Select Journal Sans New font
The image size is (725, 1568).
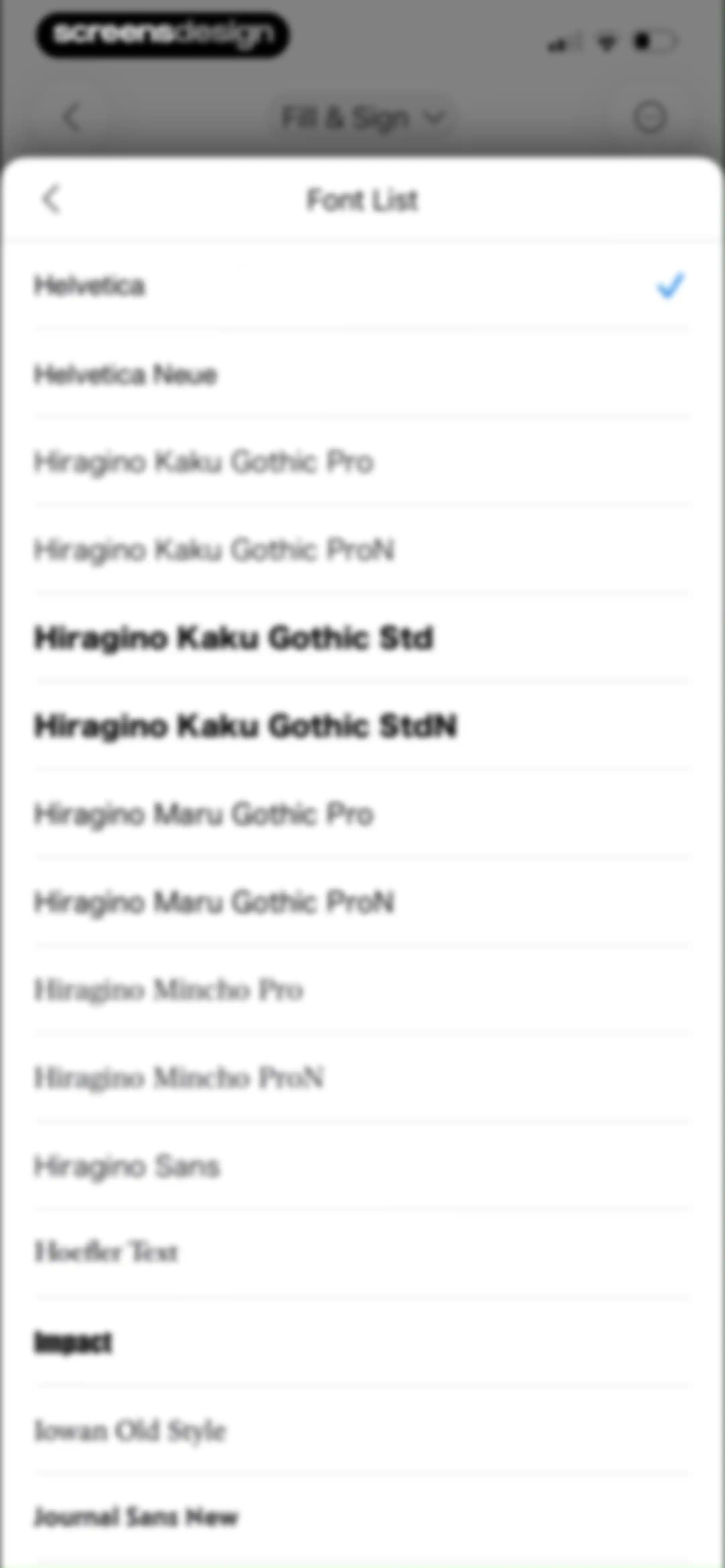click(362, 1518)
